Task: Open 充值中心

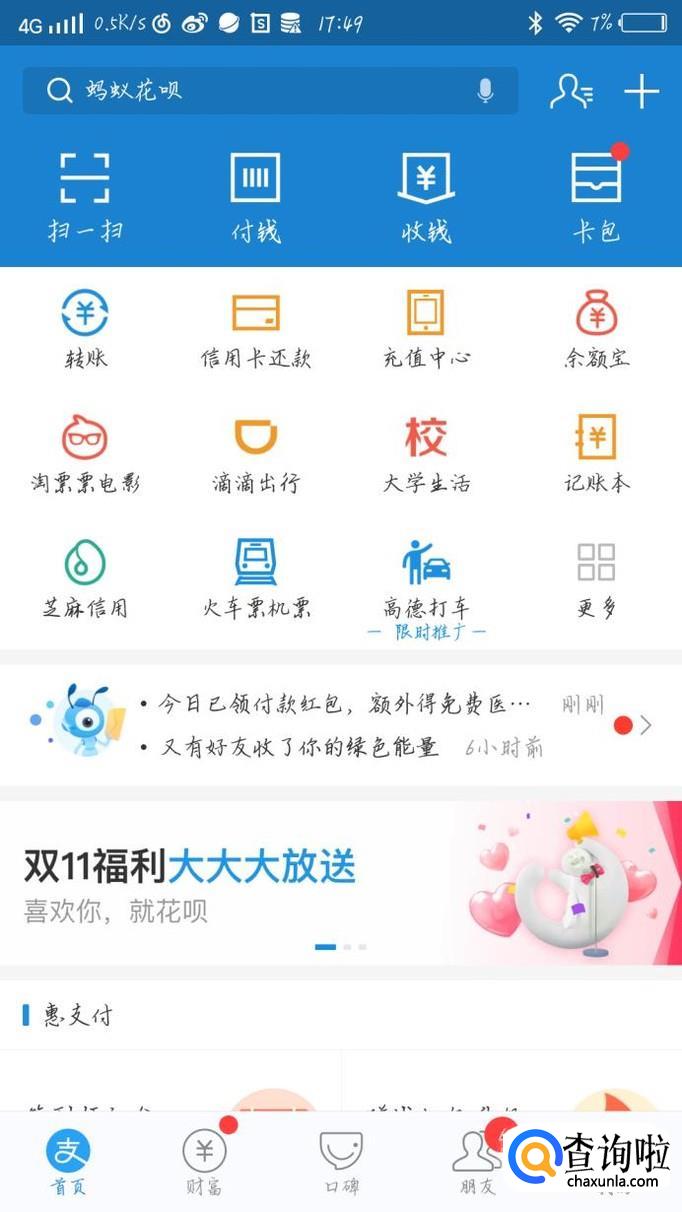Action: click(426, 328)
